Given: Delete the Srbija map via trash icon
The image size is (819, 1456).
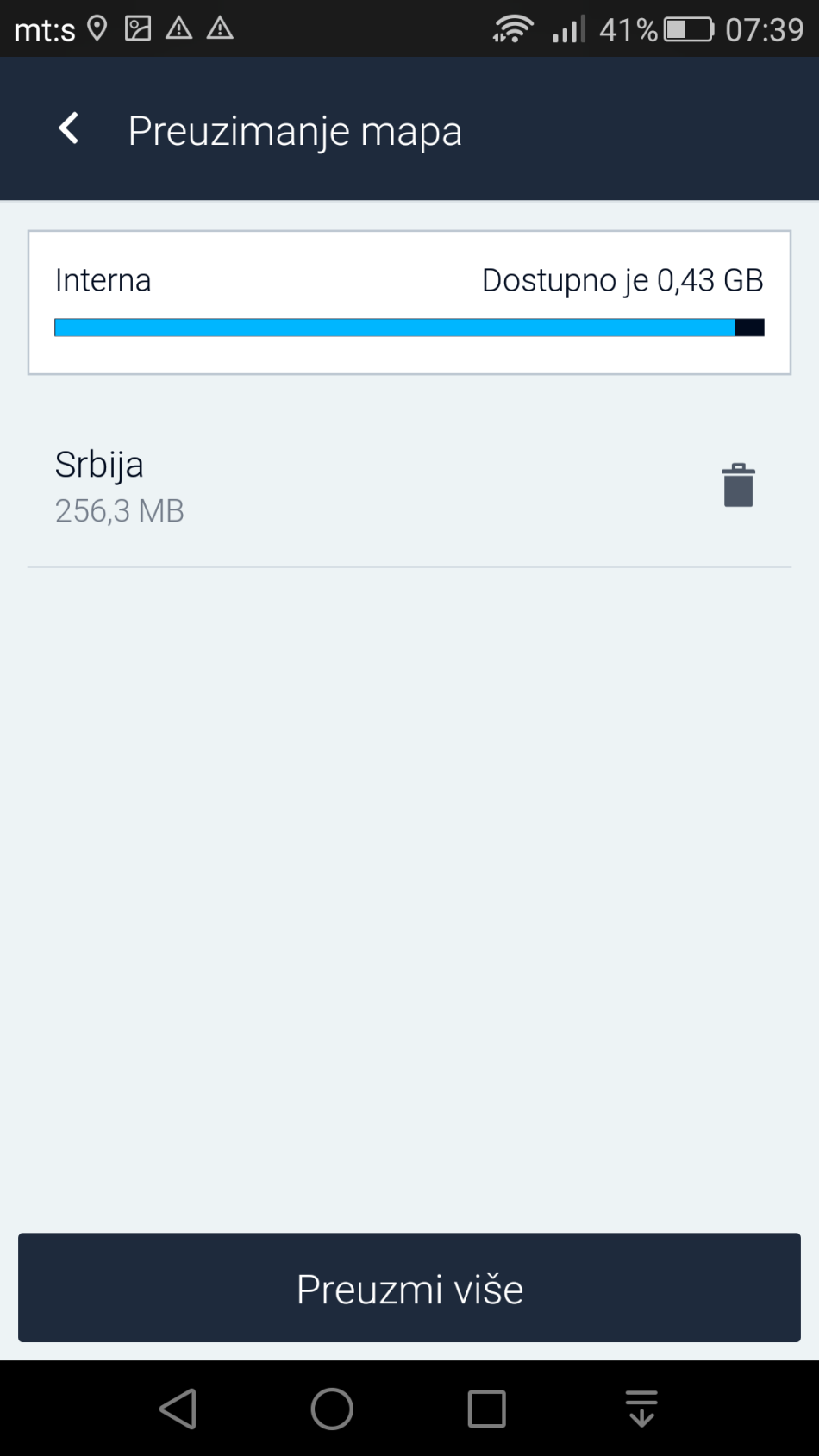Looking at the screenshot, I should click(x=738, y=485).
